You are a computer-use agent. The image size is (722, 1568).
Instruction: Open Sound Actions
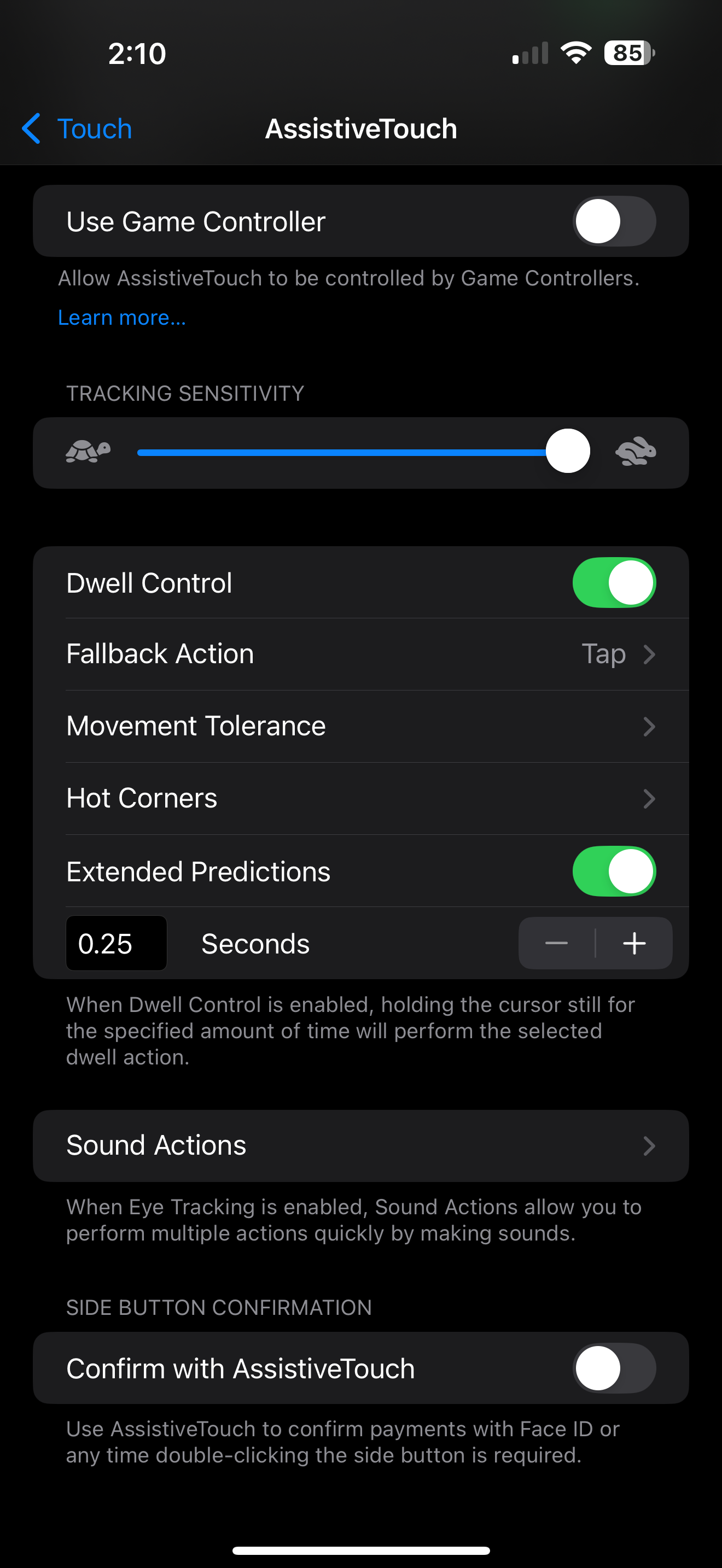(x=361, y=1145)
